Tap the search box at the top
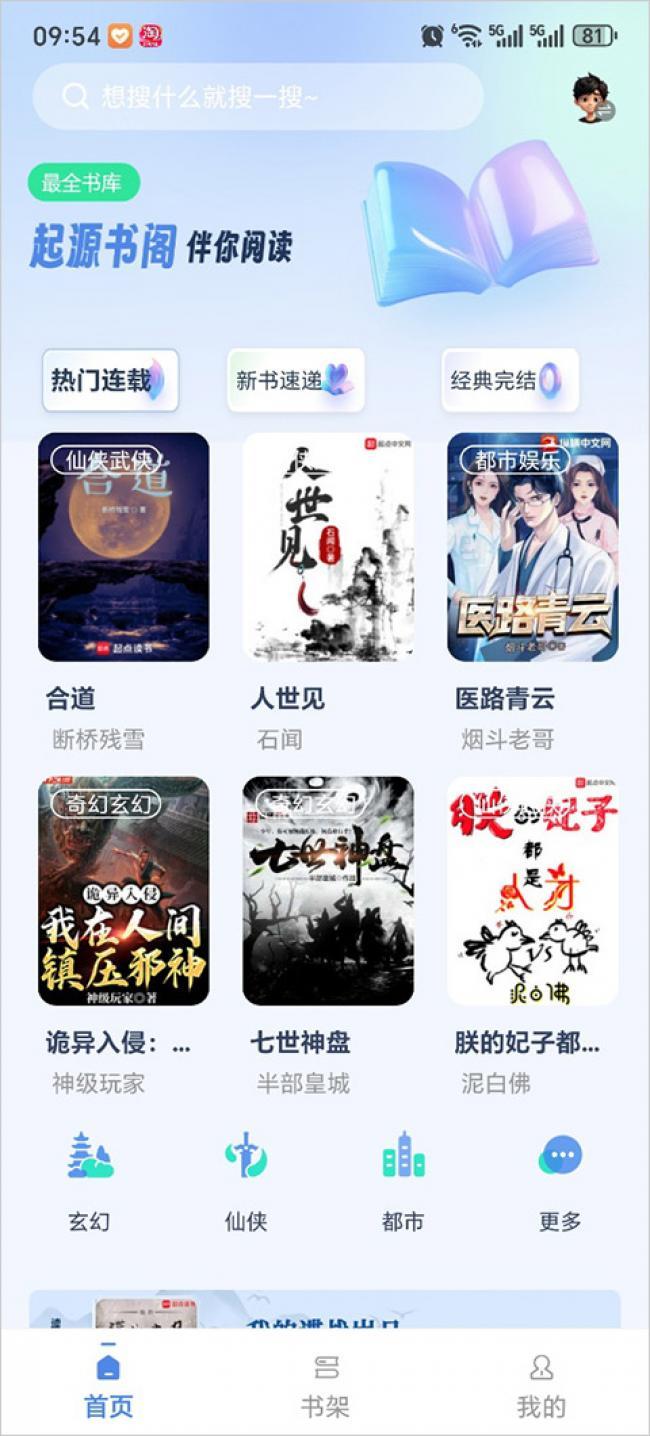 pos(258,97)
